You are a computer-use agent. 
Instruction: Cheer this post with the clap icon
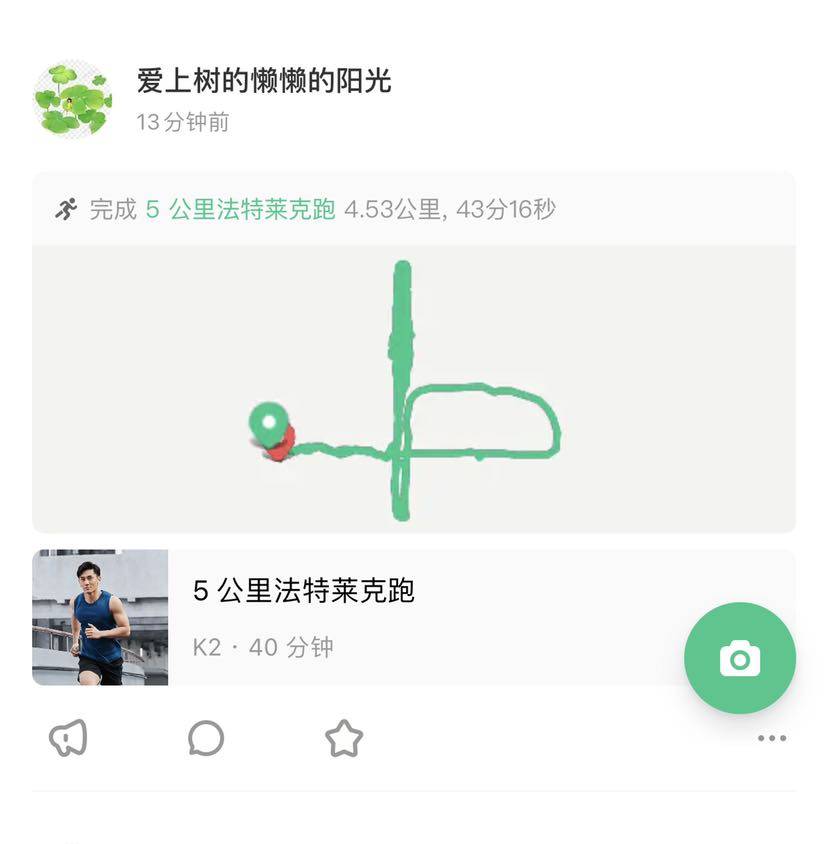(x=68, y=739)
